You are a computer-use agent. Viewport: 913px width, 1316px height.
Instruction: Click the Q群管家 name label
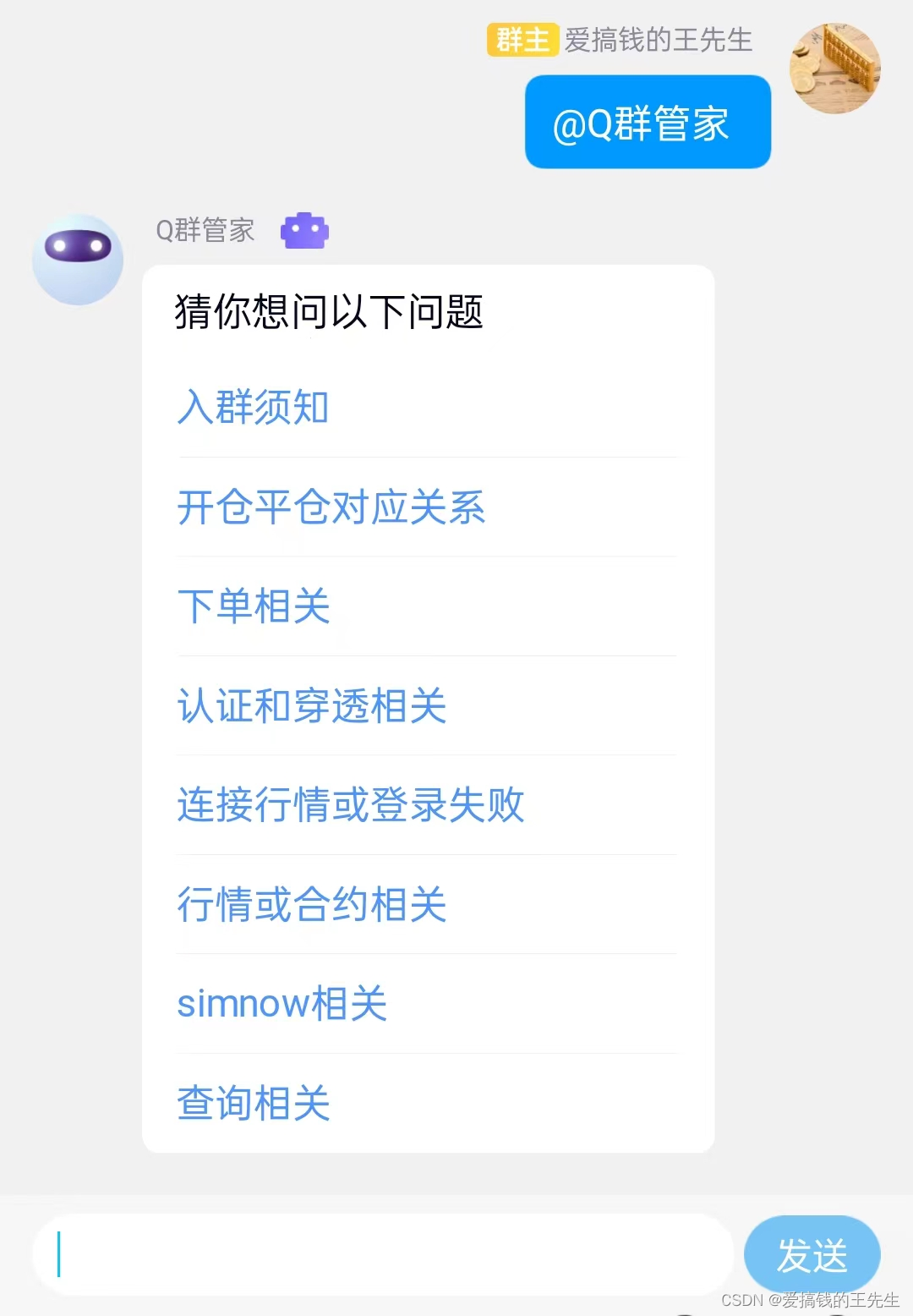205,230
